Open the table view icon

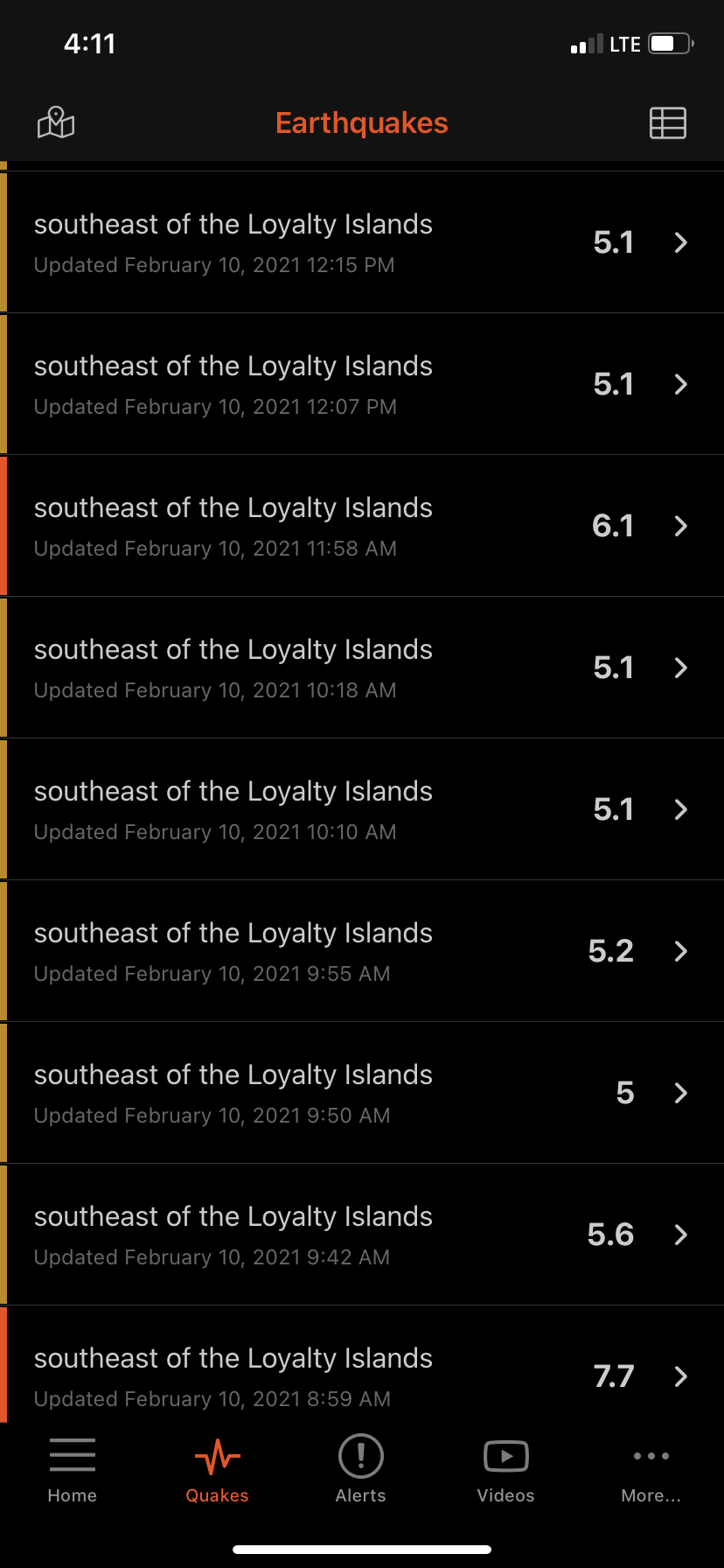tap(668, 122)
